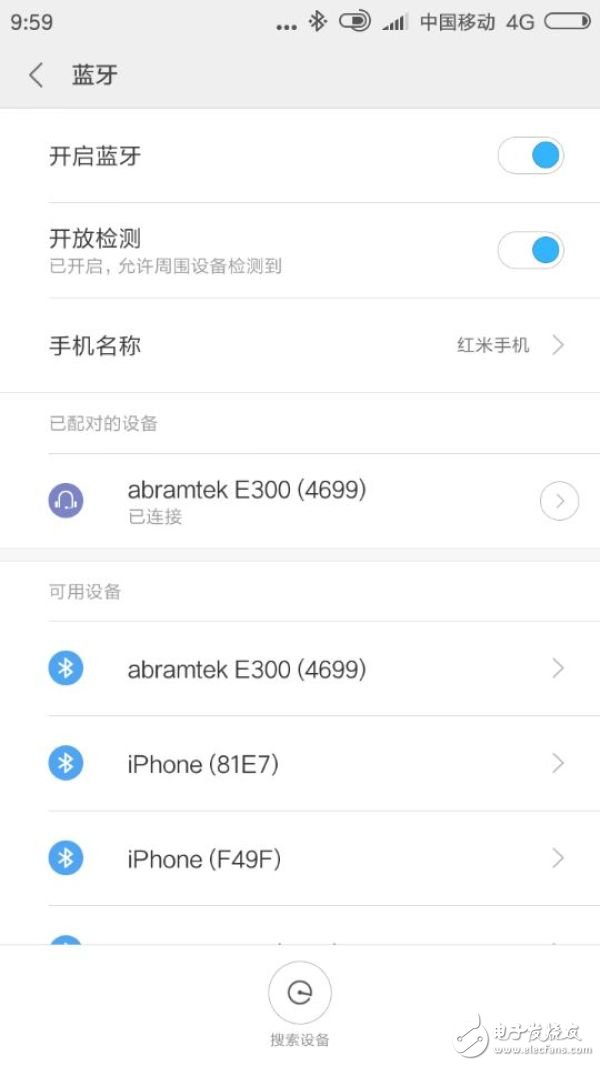This screenshot has height=1066, width=600.
Task: Go back from the 蓝牙 screen
Action: tap(36, 75)
